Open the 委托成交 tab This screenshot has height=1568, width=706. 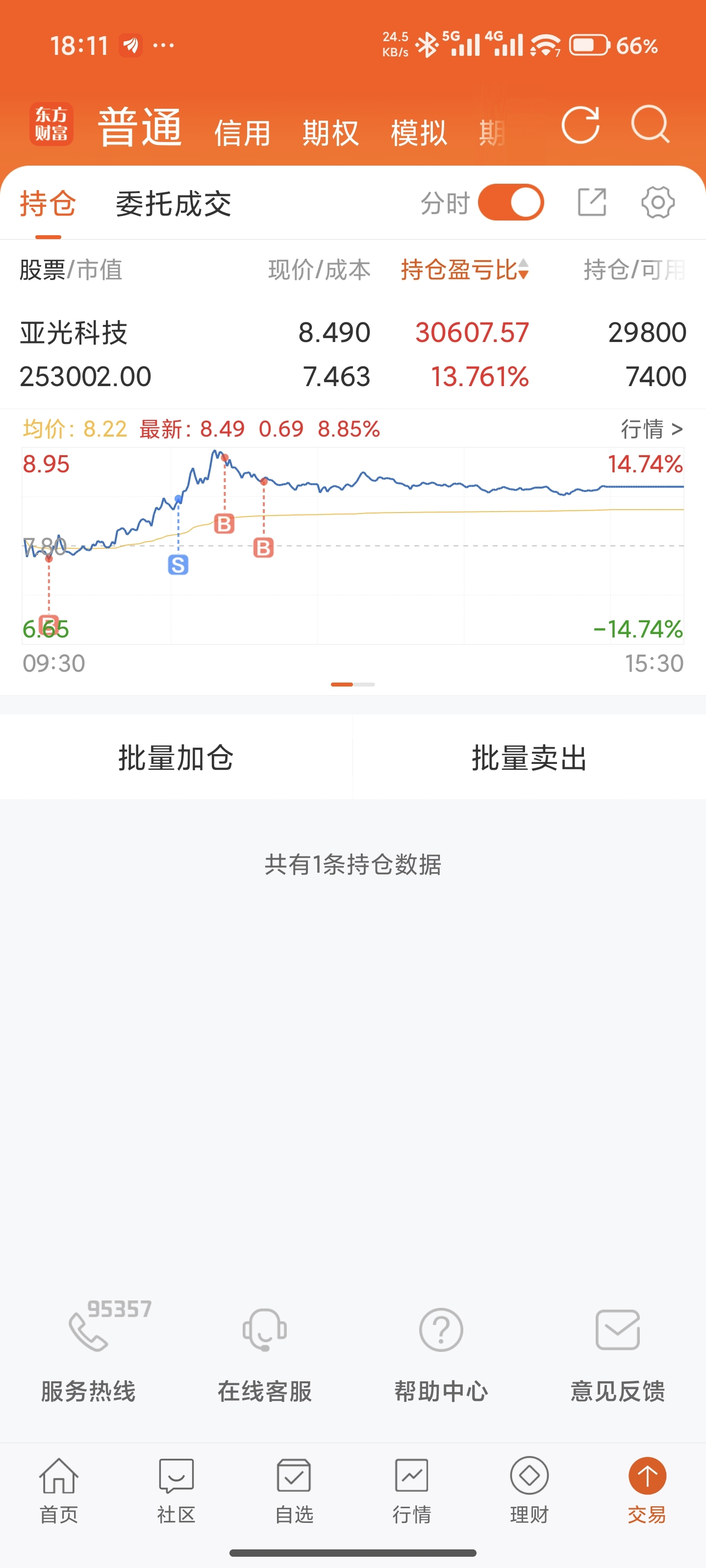point(174,203)
